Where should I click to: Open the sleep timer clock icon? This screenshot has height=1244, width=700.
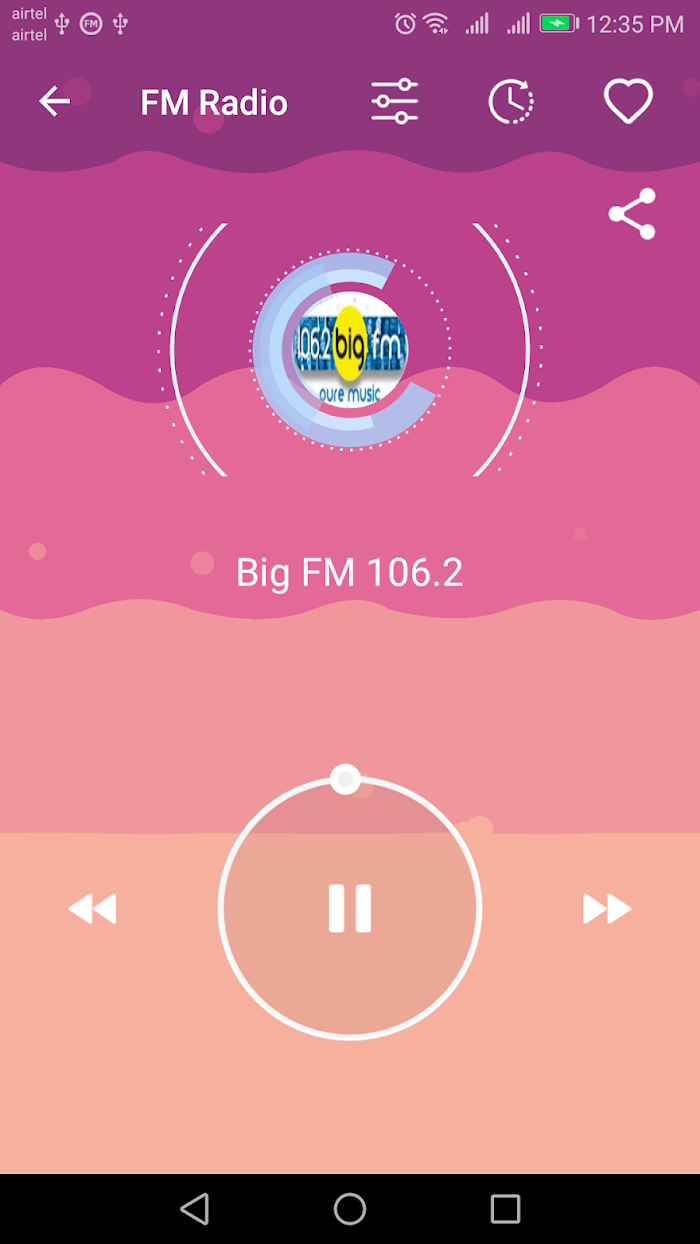(510, 102)
